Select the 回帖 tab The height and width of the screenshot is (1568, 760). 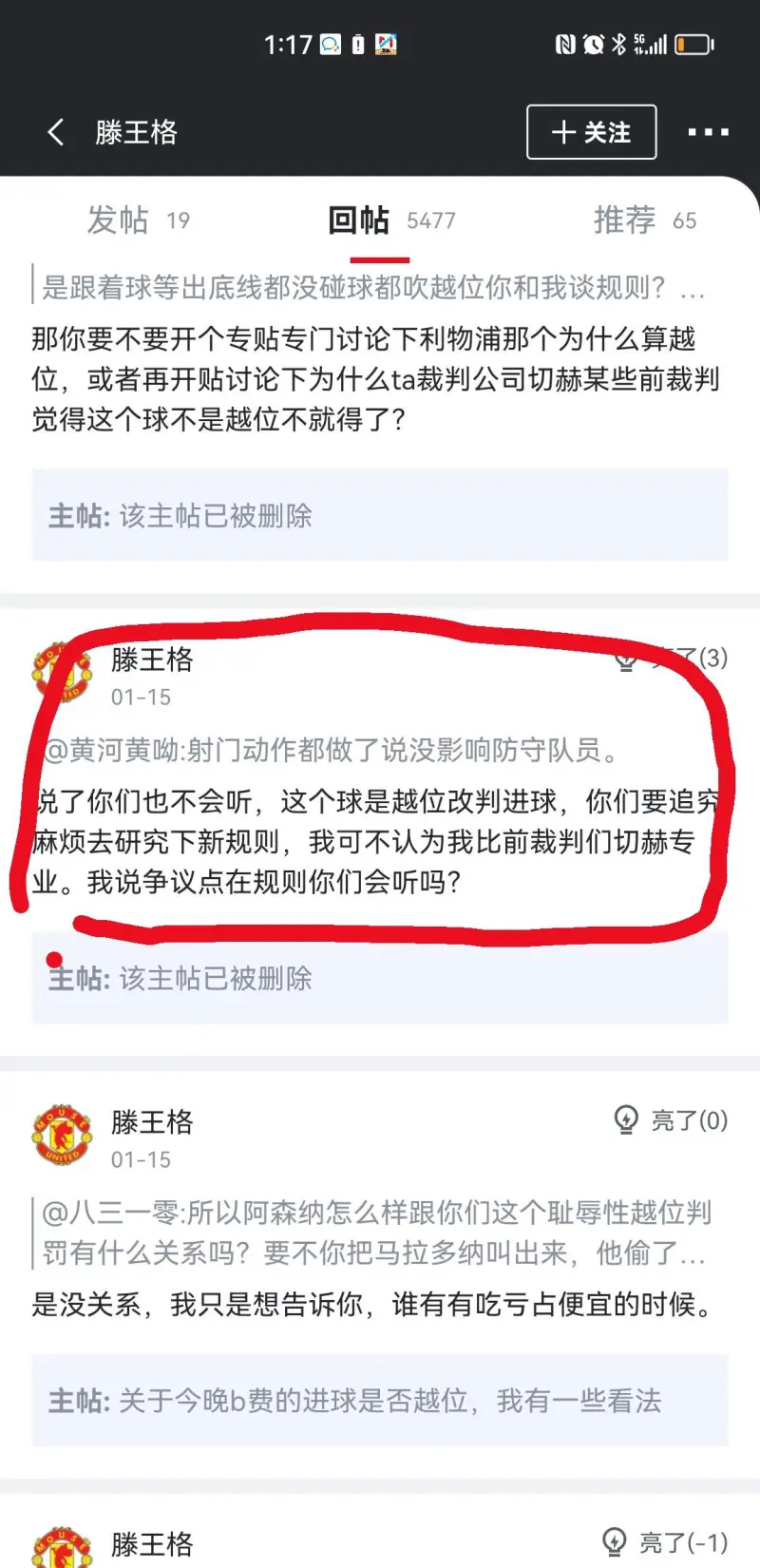coord(391,220)
